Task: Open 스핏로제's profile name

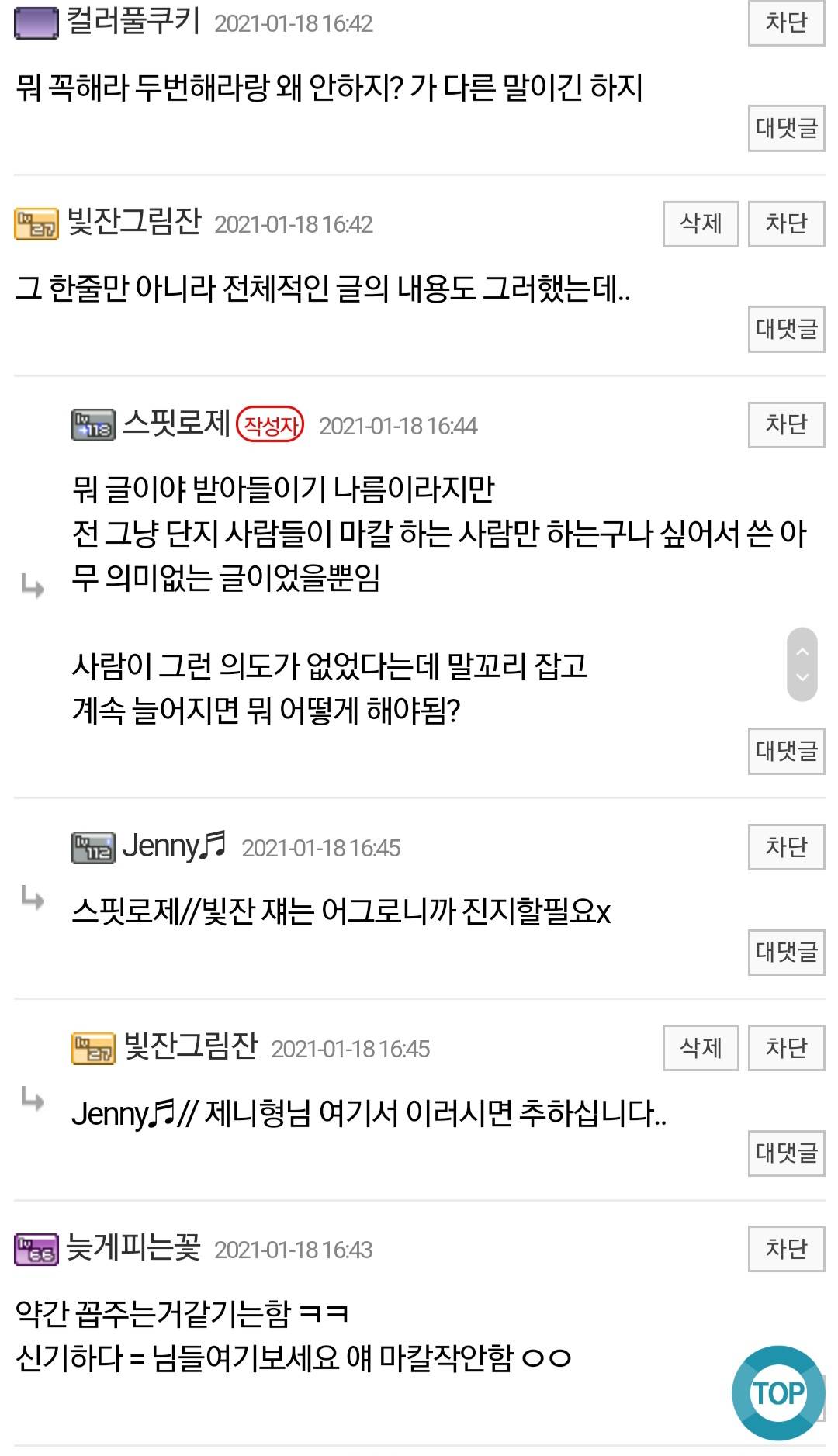Action: pyautogui.click(x=177, y=424)
